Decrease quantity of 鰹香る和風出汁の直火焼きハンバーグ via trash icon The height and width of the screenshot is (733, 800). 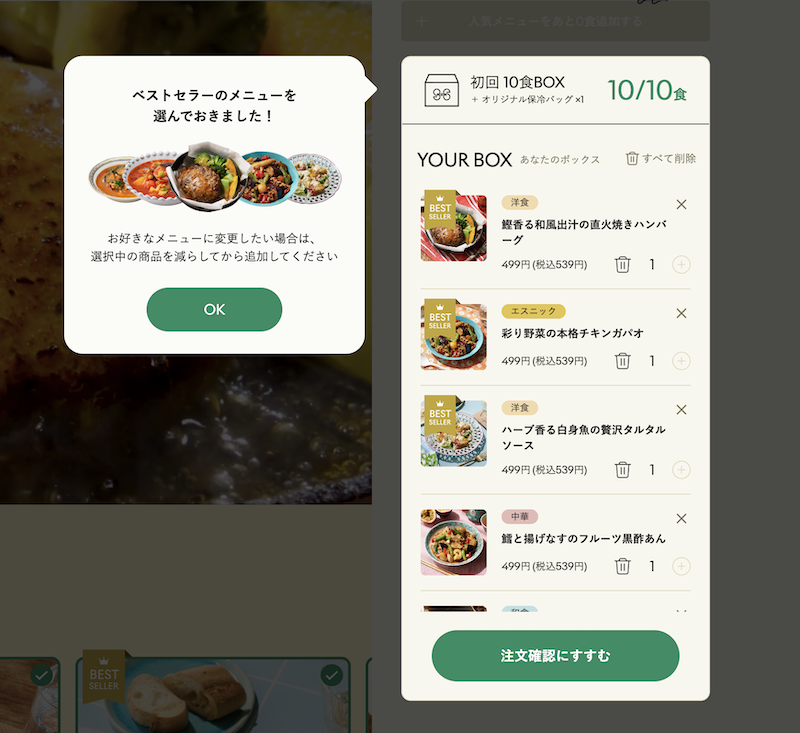622,265
